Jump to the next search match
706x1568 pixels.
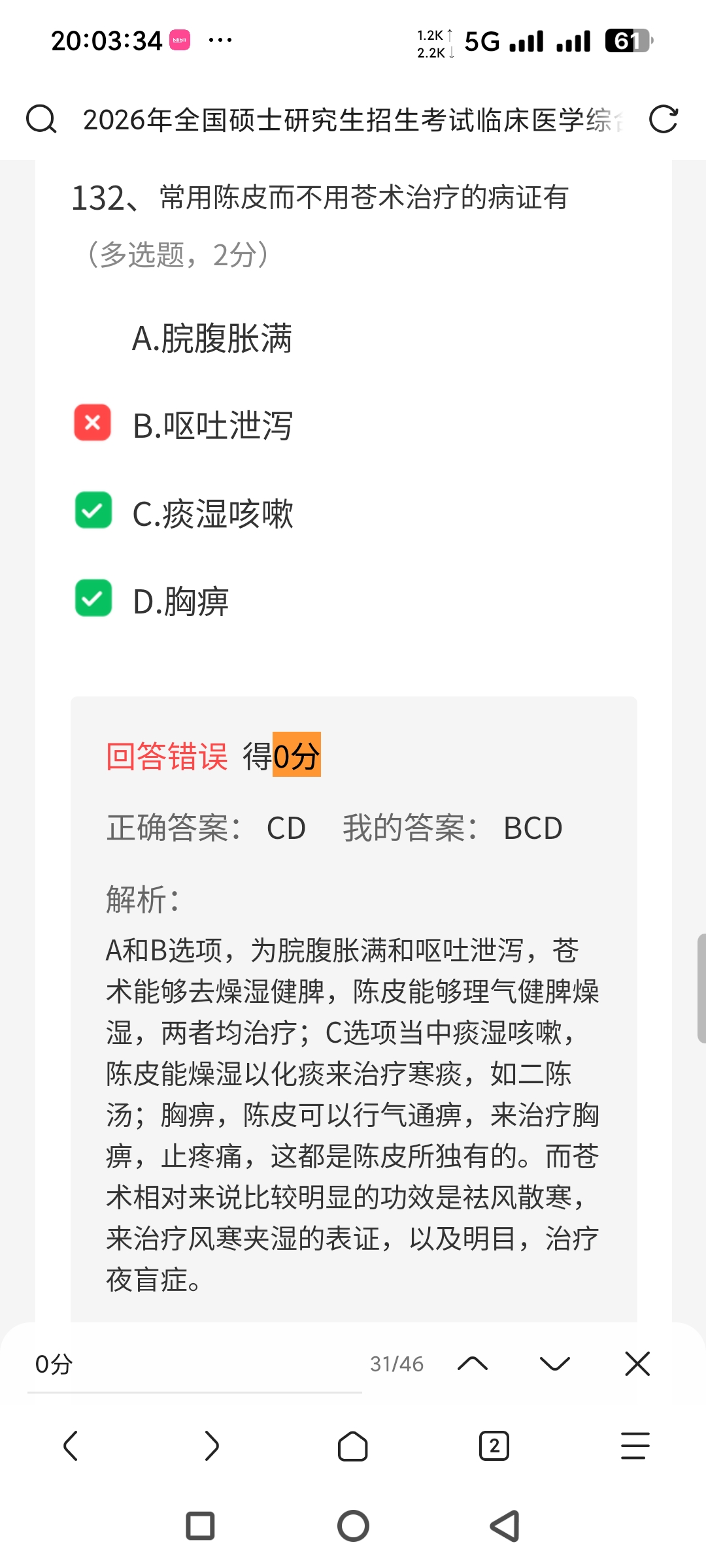[x=555, y=1364]
